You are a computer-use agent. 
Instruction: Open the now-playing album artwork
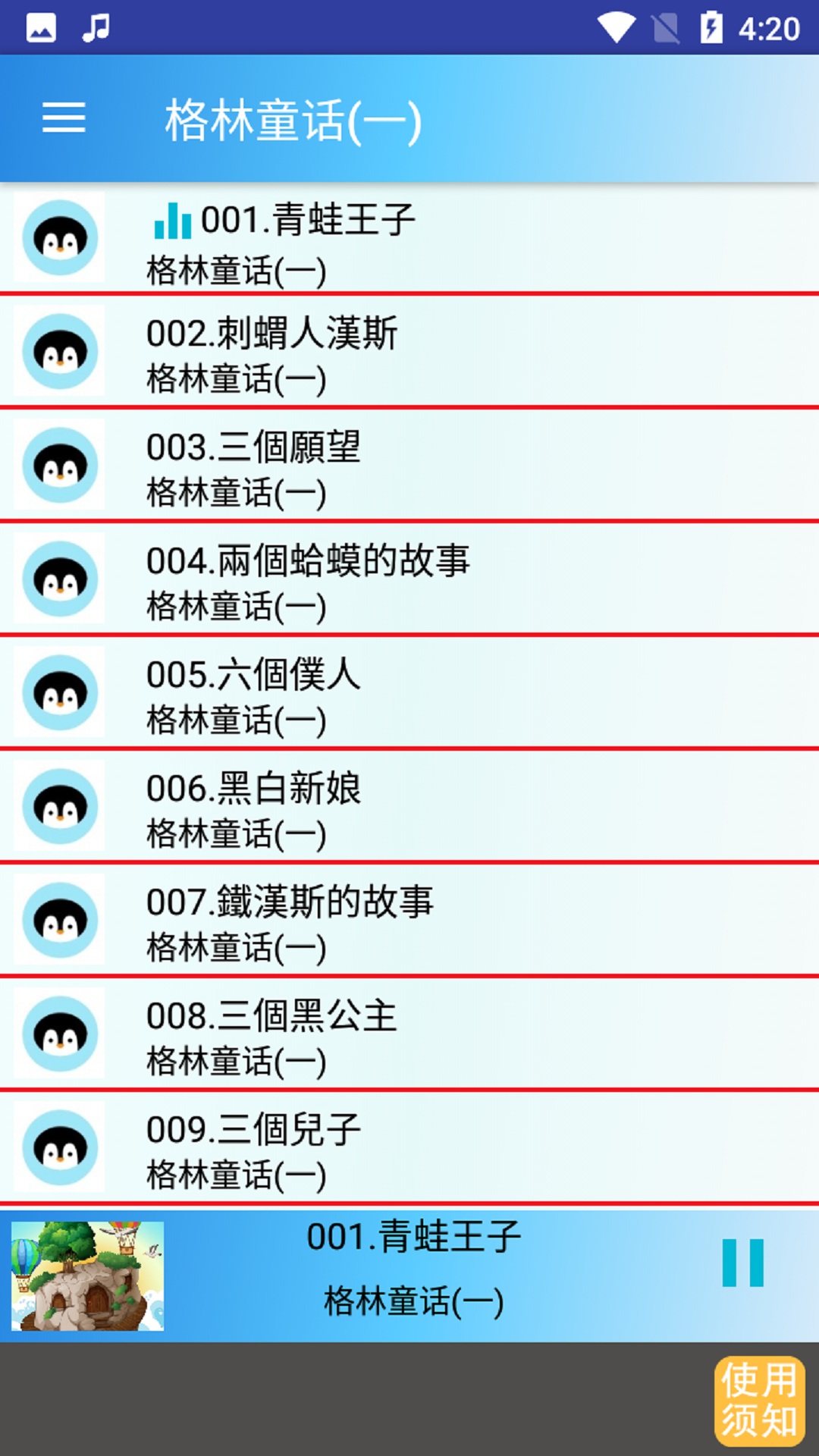(88, 1276)
